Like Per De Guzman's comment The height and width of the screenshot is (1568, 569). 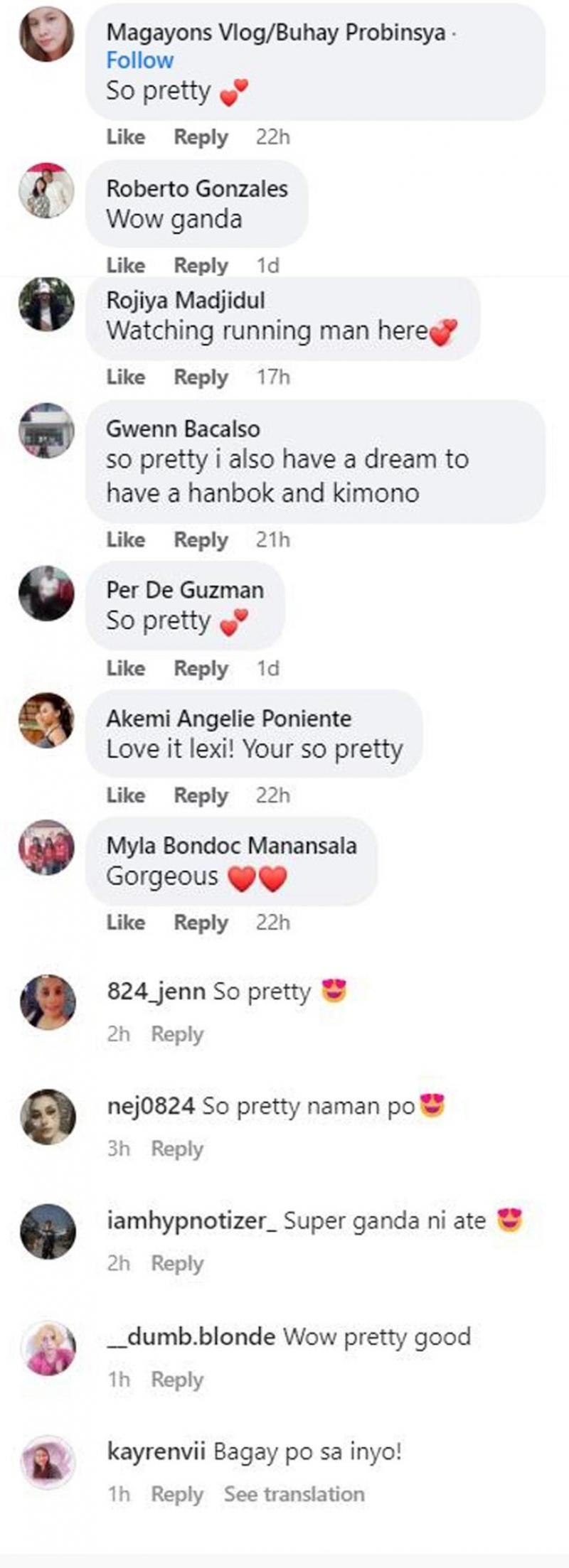tap(124, 668)
